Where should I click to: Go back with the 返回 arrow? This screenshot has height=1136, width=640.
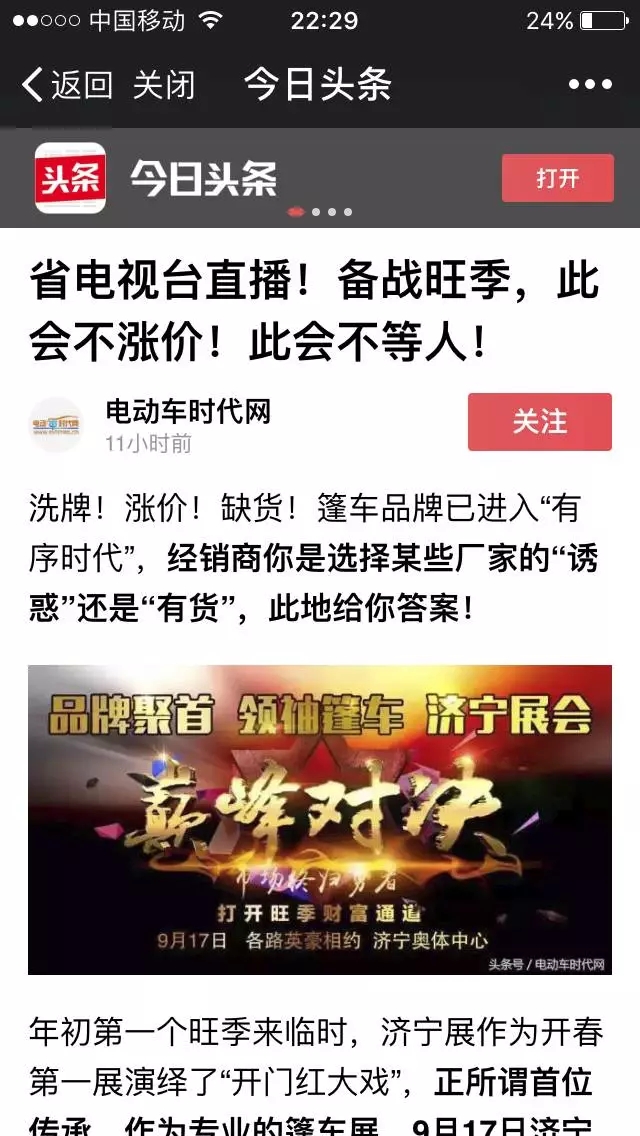[x=66, y=85]
